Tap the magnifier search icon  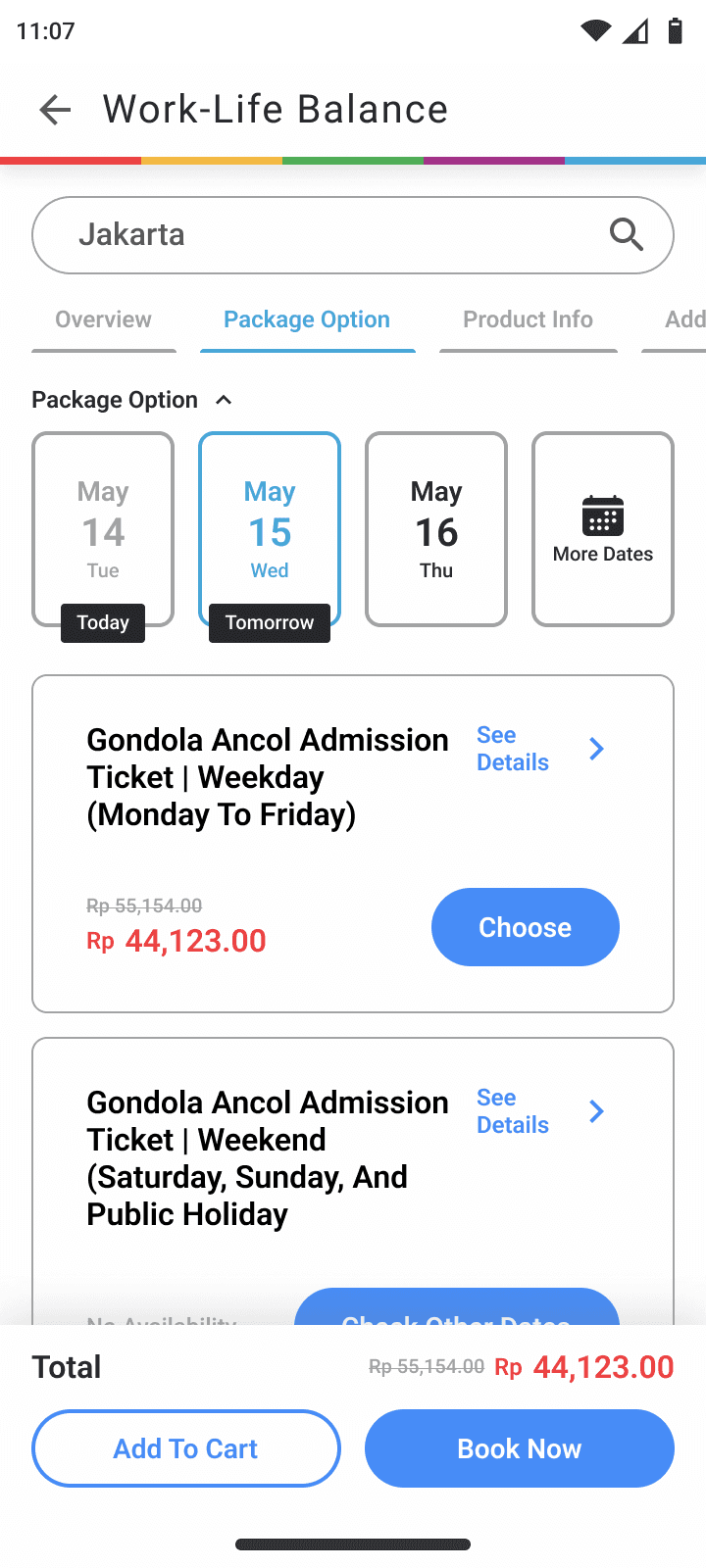626,235
